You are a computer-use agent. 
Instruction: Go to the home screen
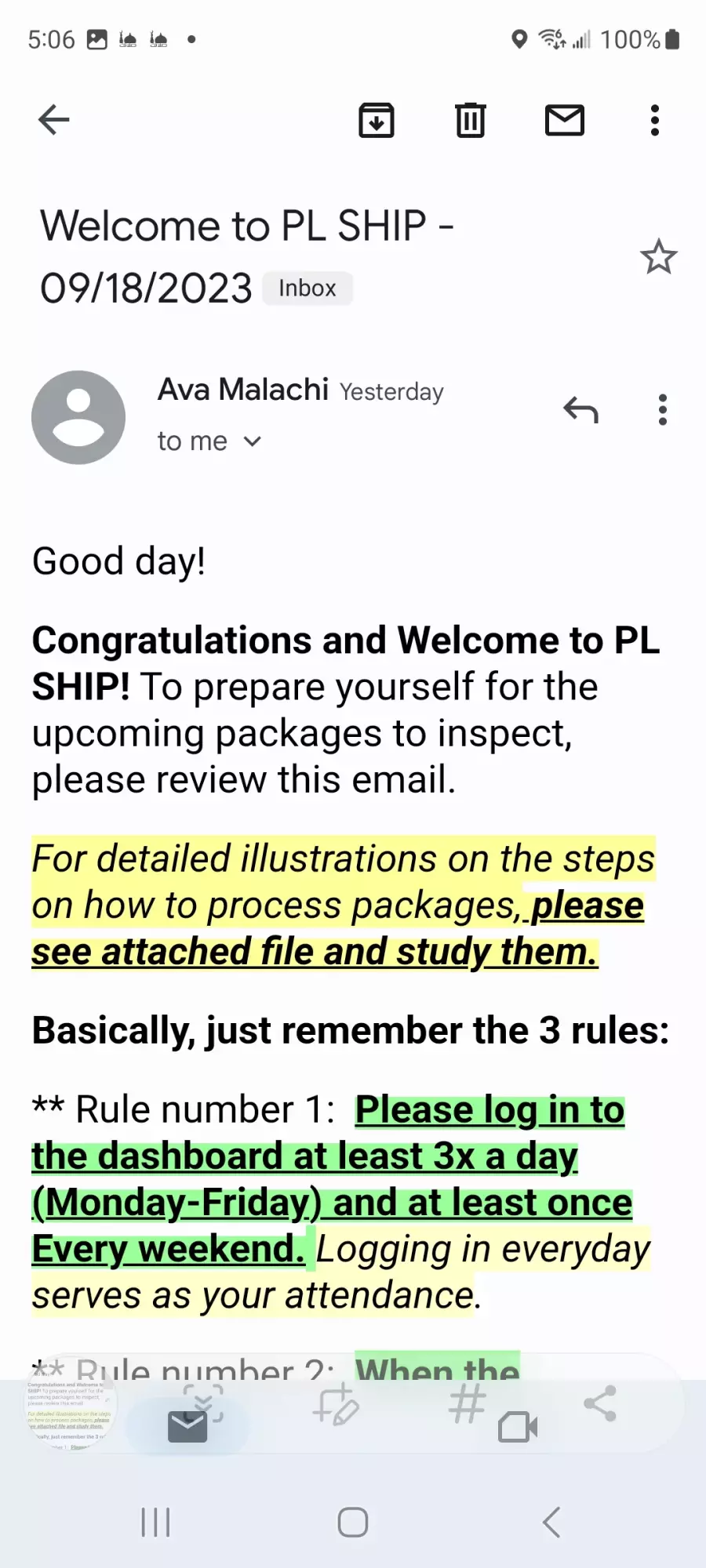353,1523
